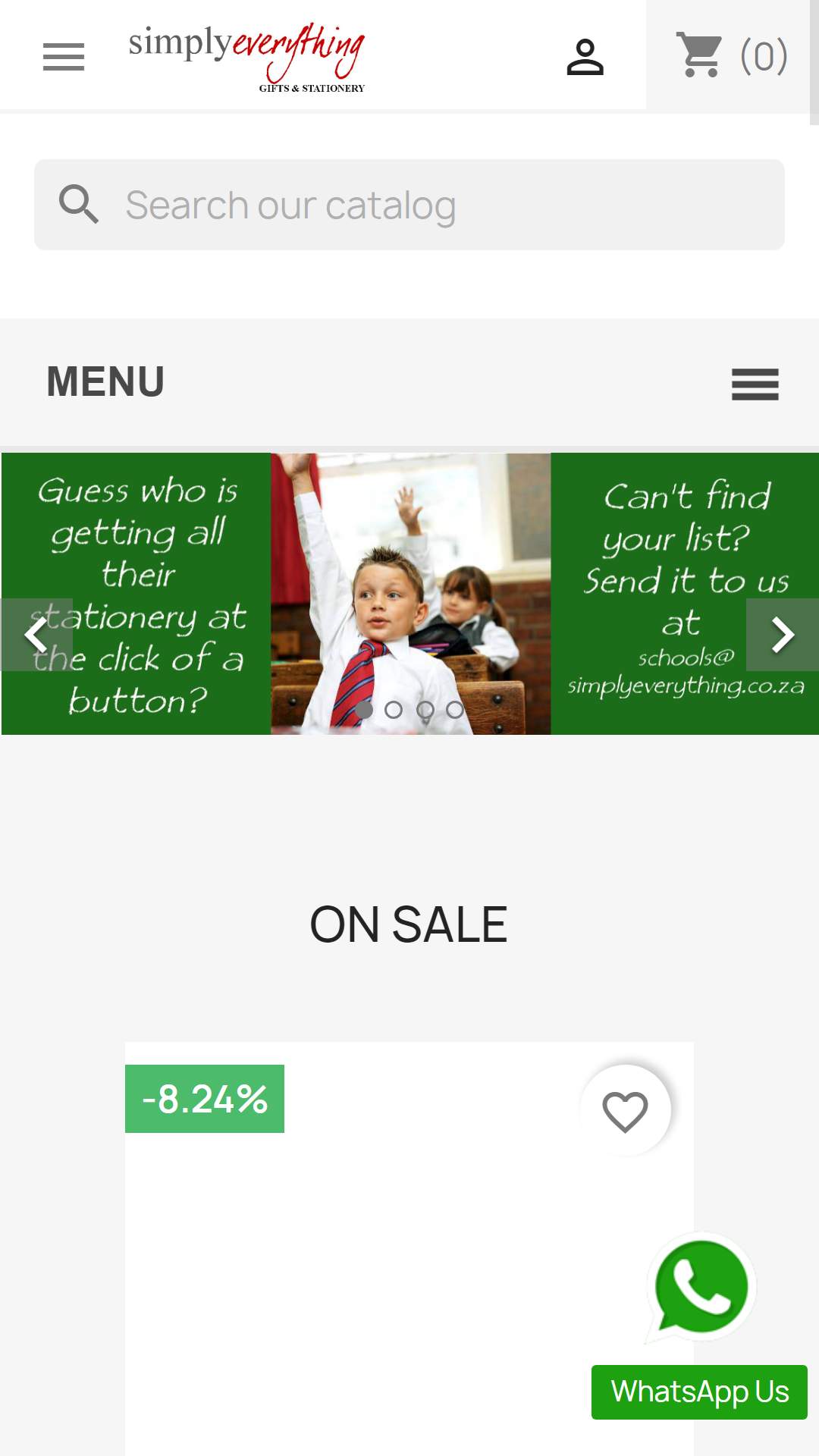
Task: Jump to the second carousel slide dot
Action: tap(394, 710)
